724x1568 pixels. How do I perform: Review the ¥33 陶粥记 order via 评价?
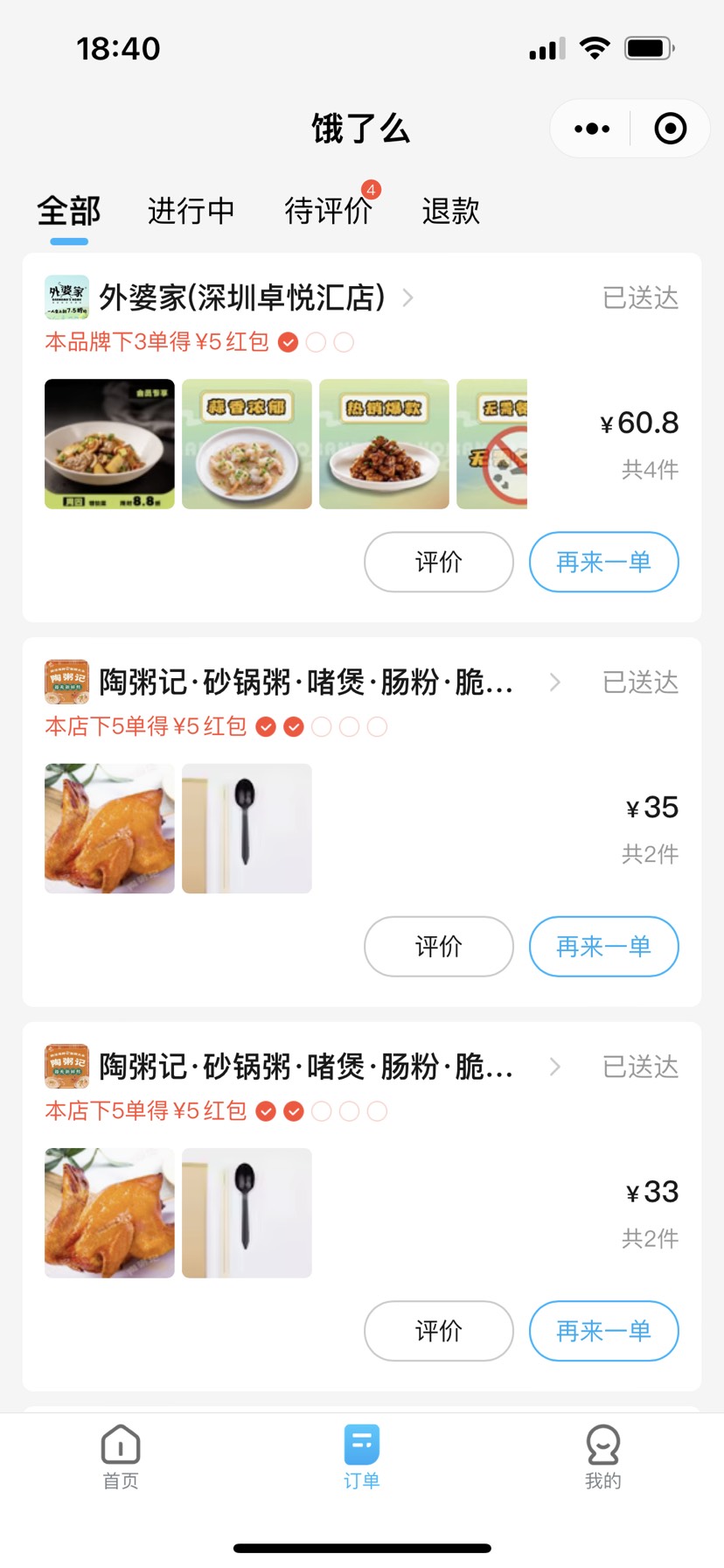tap(438, 1331)
